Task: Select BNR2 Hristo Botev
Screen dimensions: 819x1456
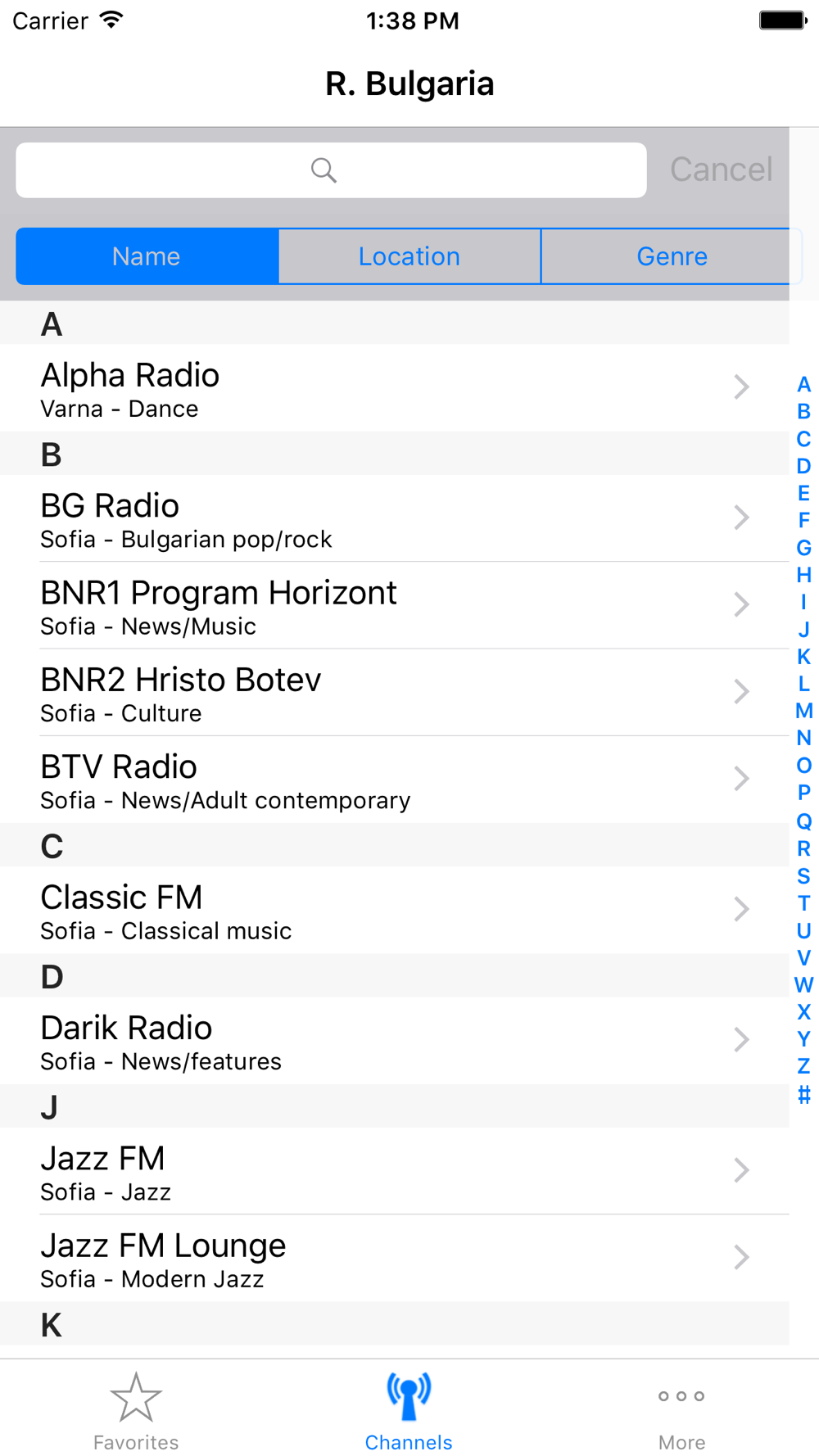Action: coord(395,693)
